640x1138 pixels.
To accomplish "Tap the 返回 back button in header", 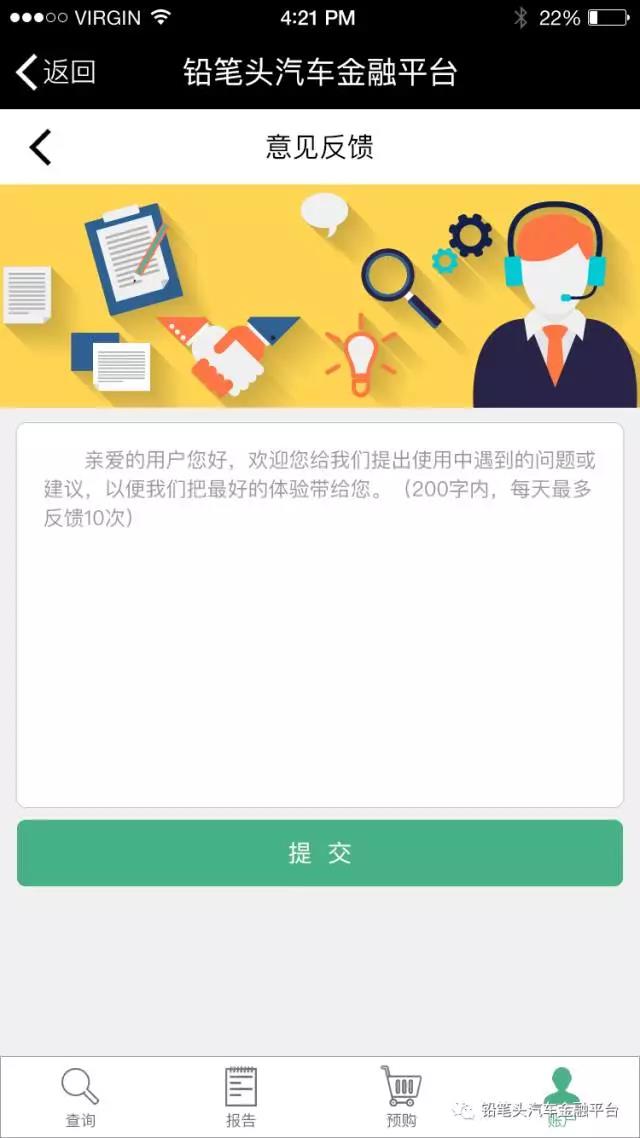I will 56,72.
